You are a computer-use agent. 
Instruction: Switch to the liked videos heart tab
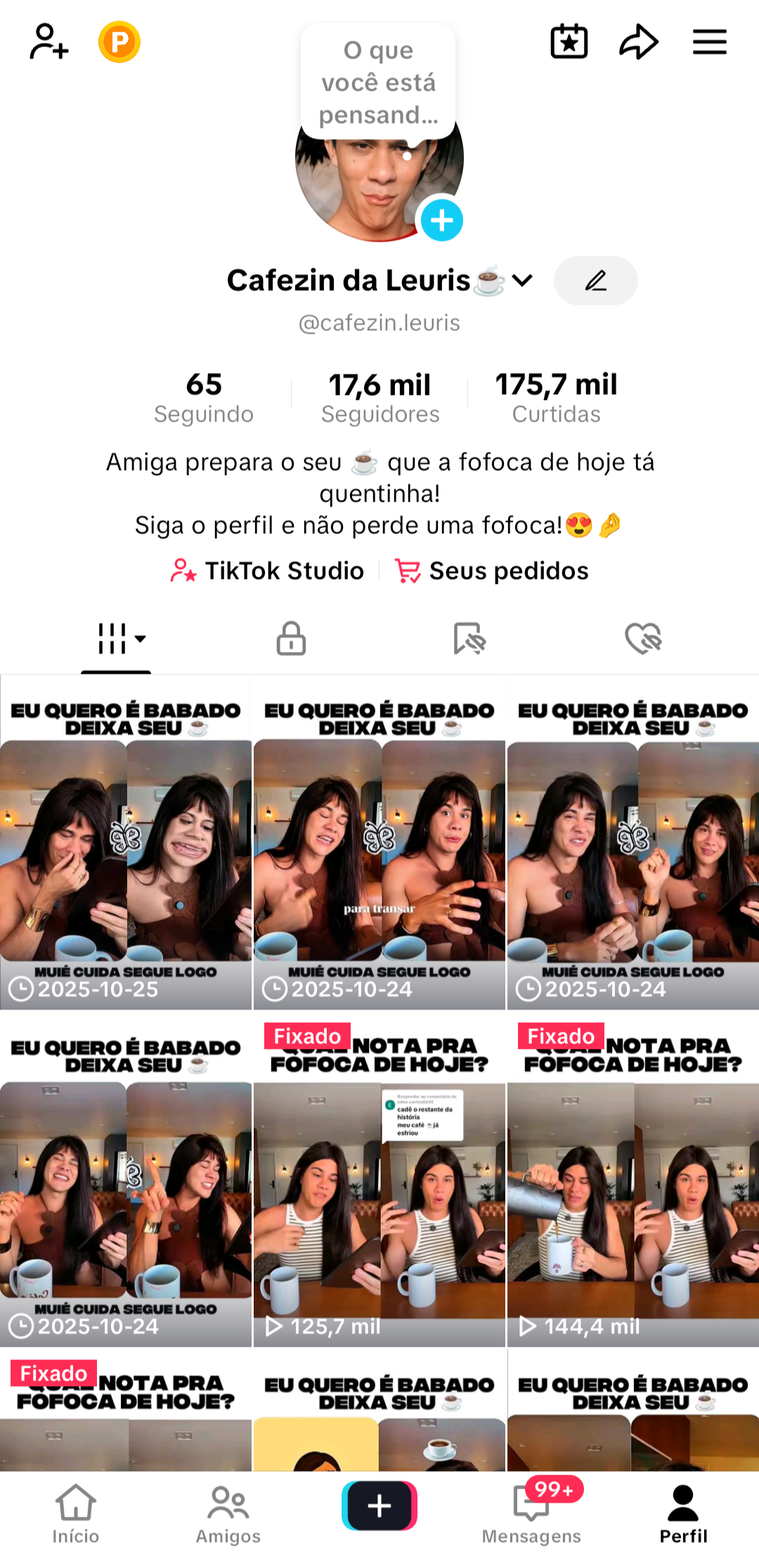(643, 639)
